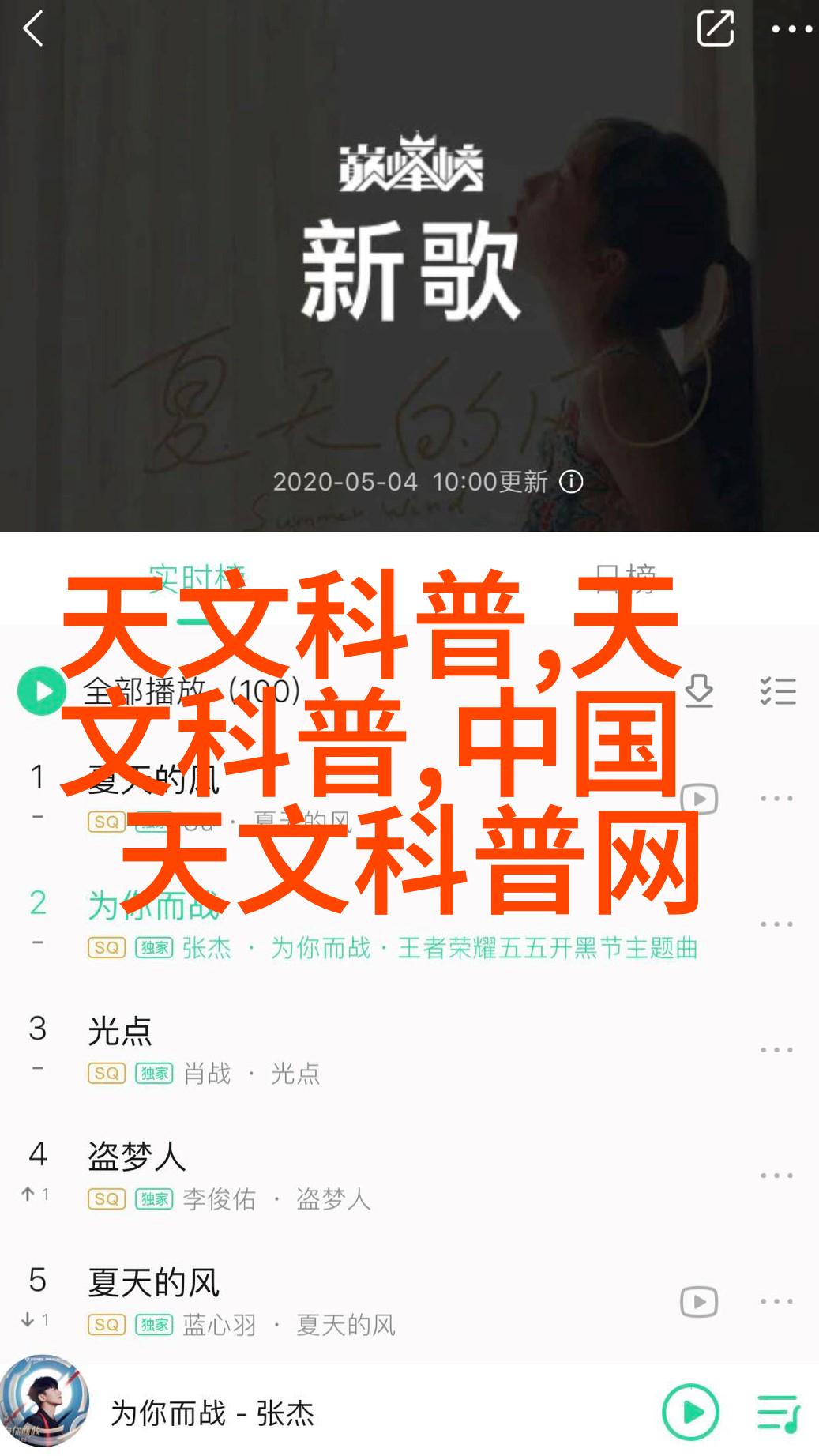Share this new songs chart

(715, 30)
